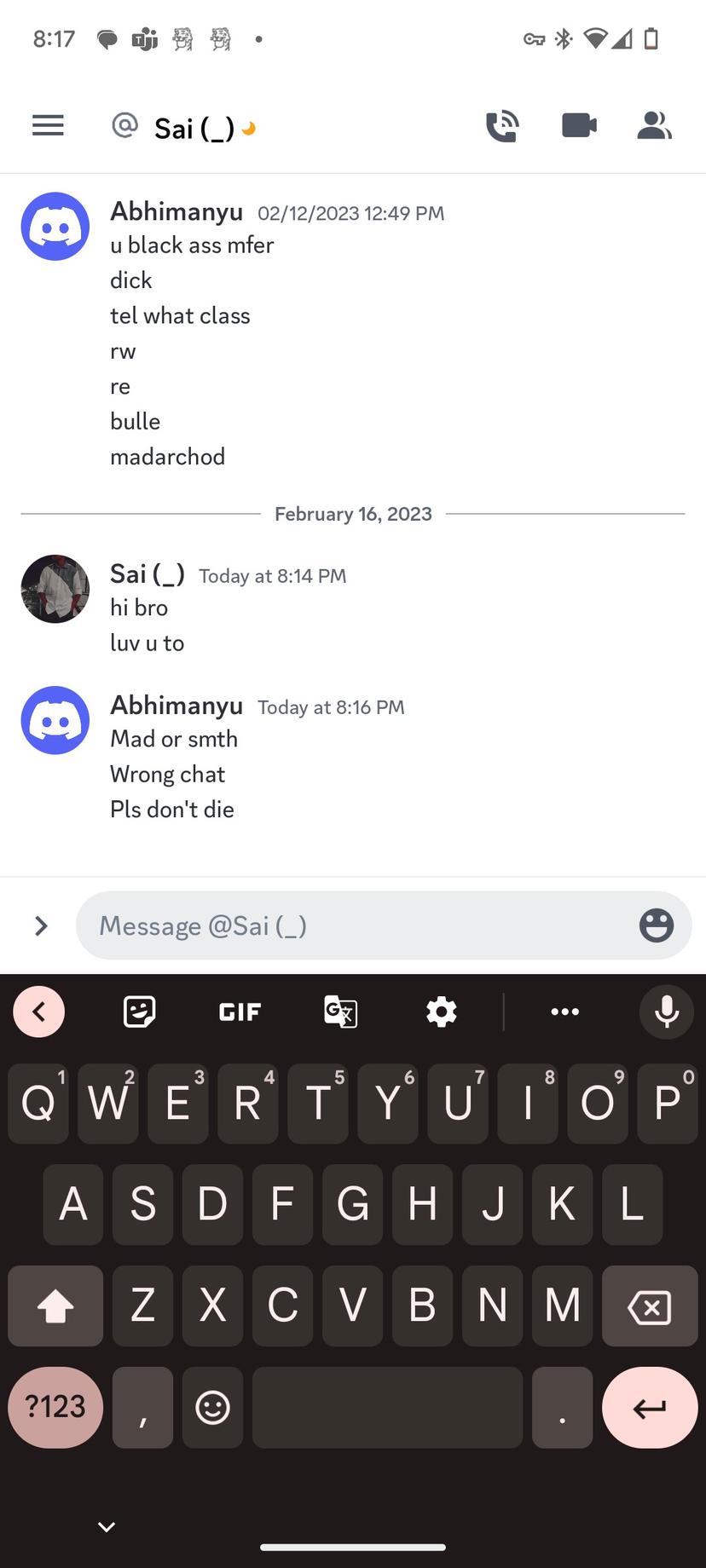Hide the keyboard with down chevron
Screen dimensions: 706x1568
tap(107, 1526)
